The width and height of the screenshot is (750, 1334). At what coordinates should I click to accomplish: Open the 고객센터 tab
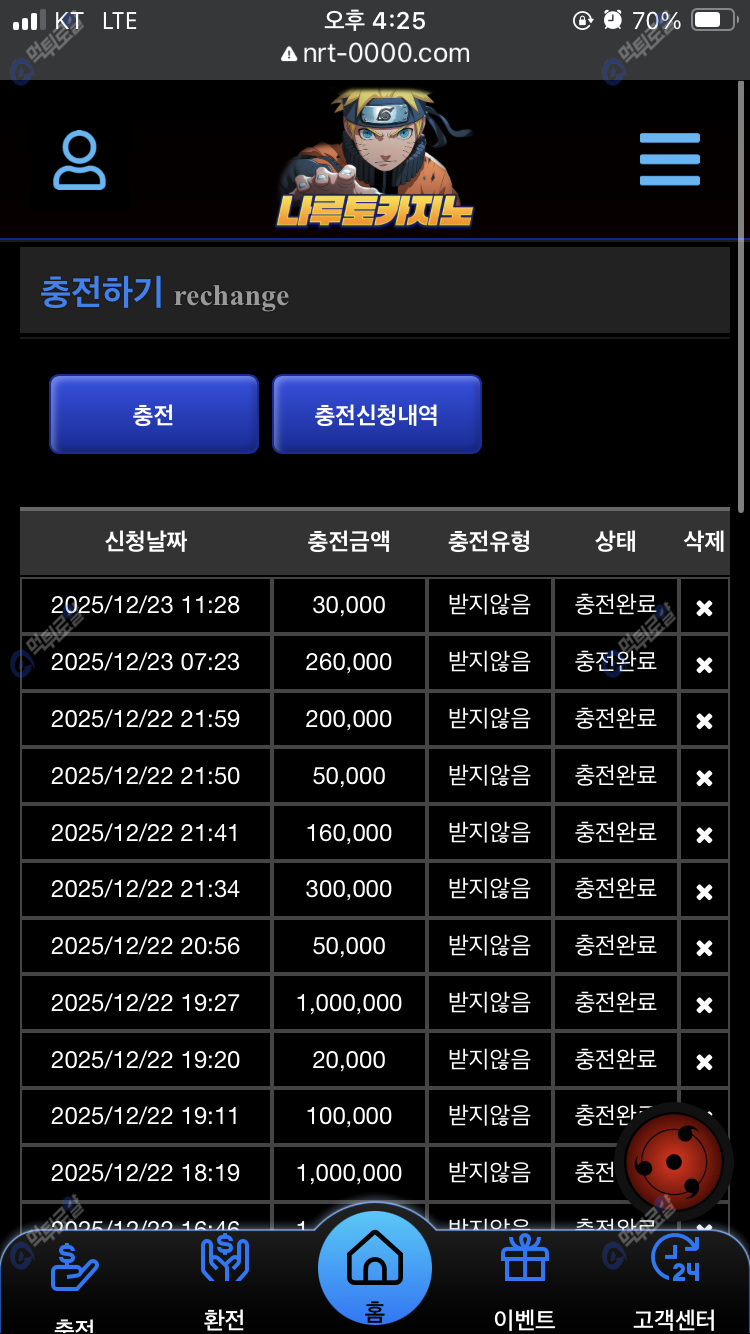pos(674,1280)
